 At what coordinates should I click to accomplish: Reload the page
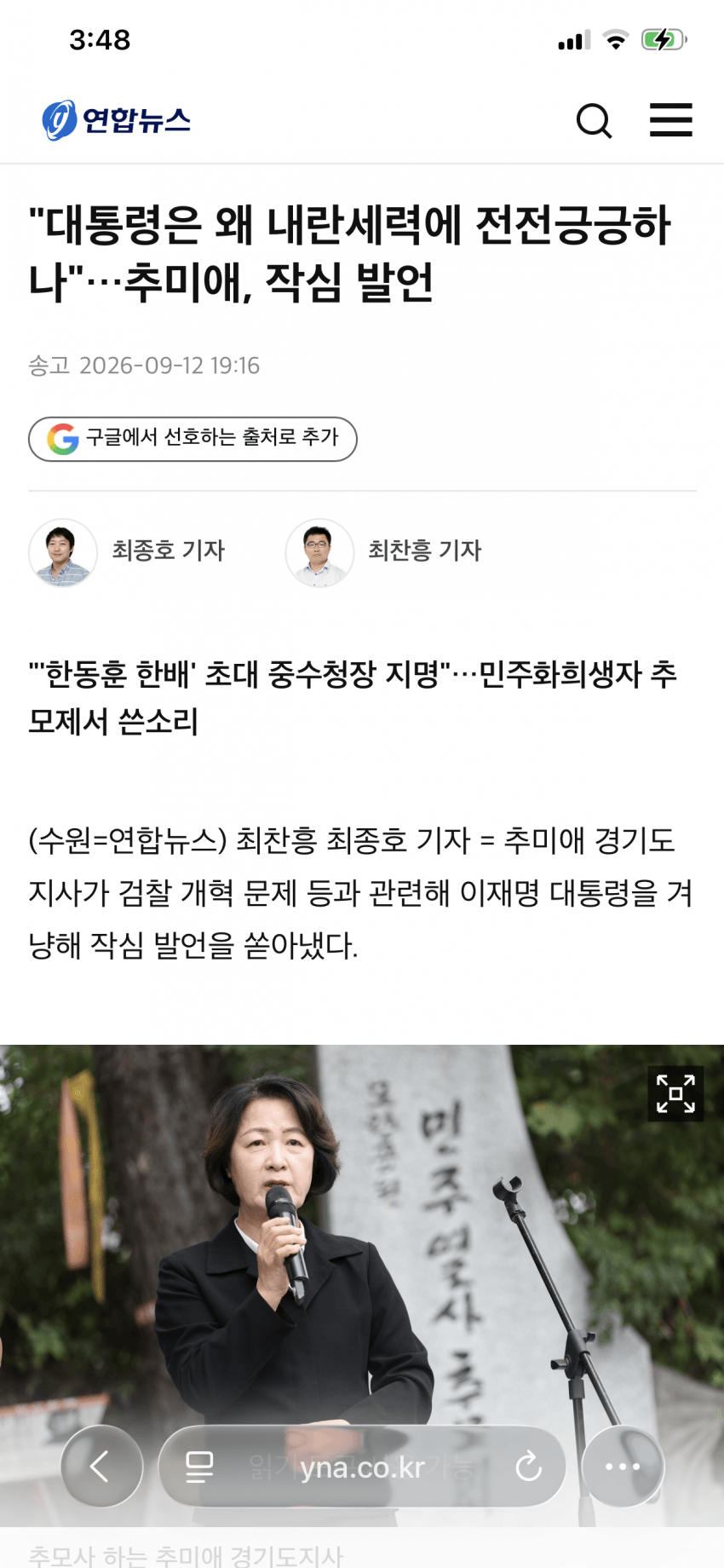point(528,1467)
